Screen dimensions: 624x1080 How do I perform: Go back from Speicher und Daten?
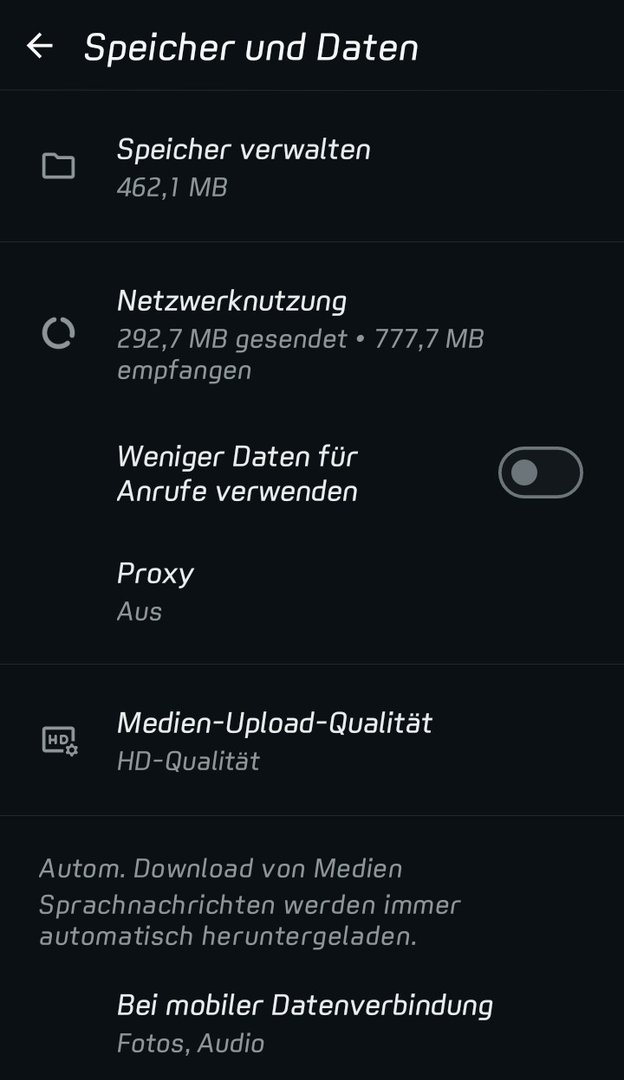tap(40, 46)
